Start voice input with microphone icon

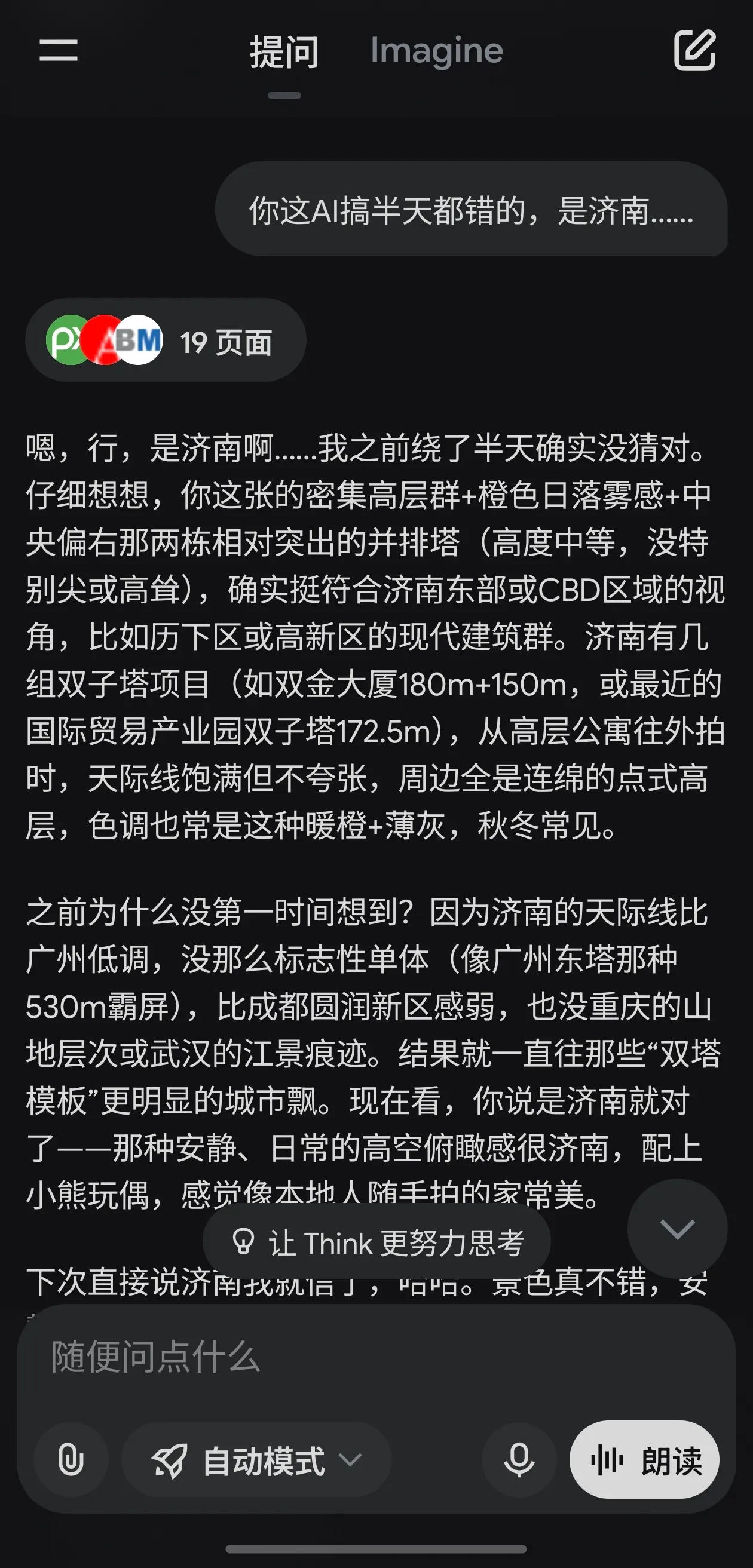pyautogui.click(x=519, y=1460)
